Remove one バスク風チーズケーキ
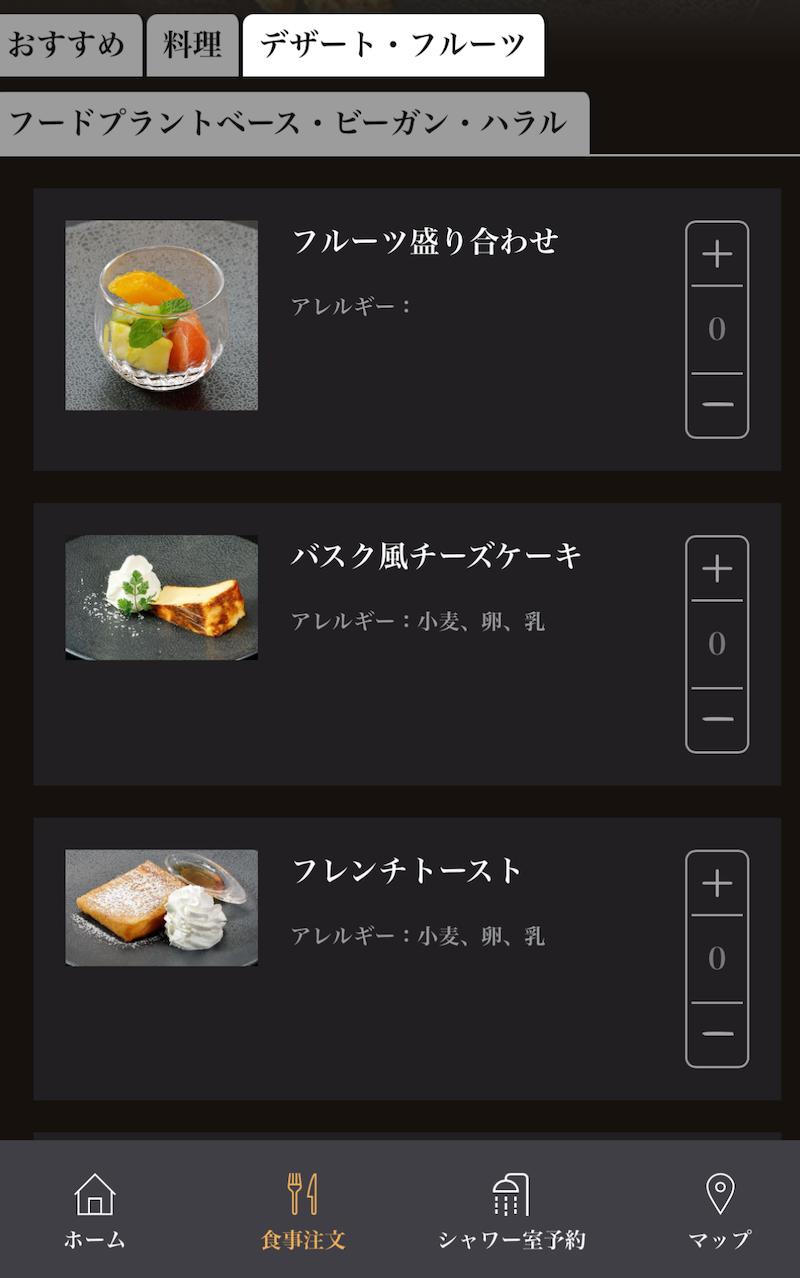800x1278 pixels. [717, 719]
